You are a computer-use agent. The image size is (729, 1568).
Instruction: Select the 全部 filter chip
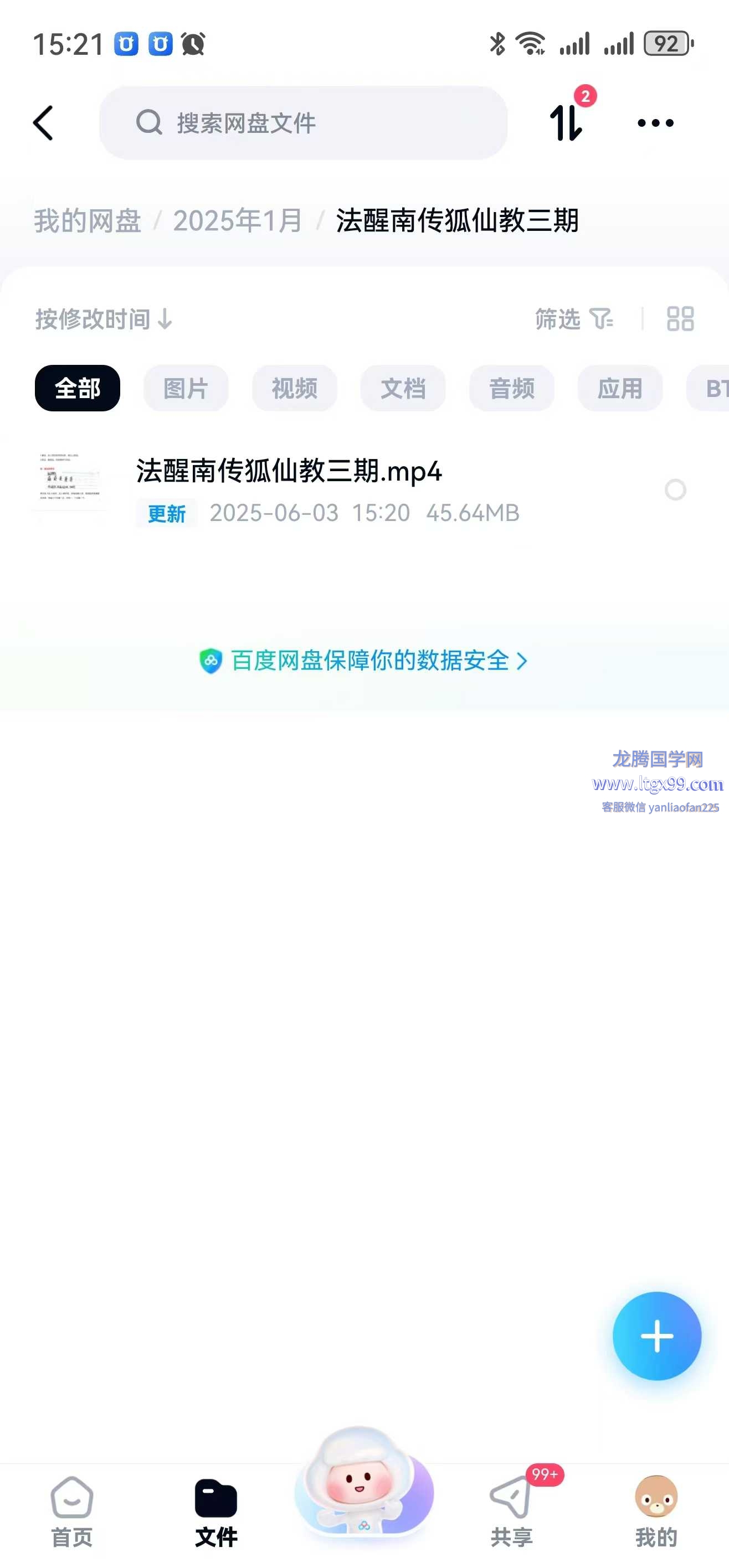(x=78, y=388)
